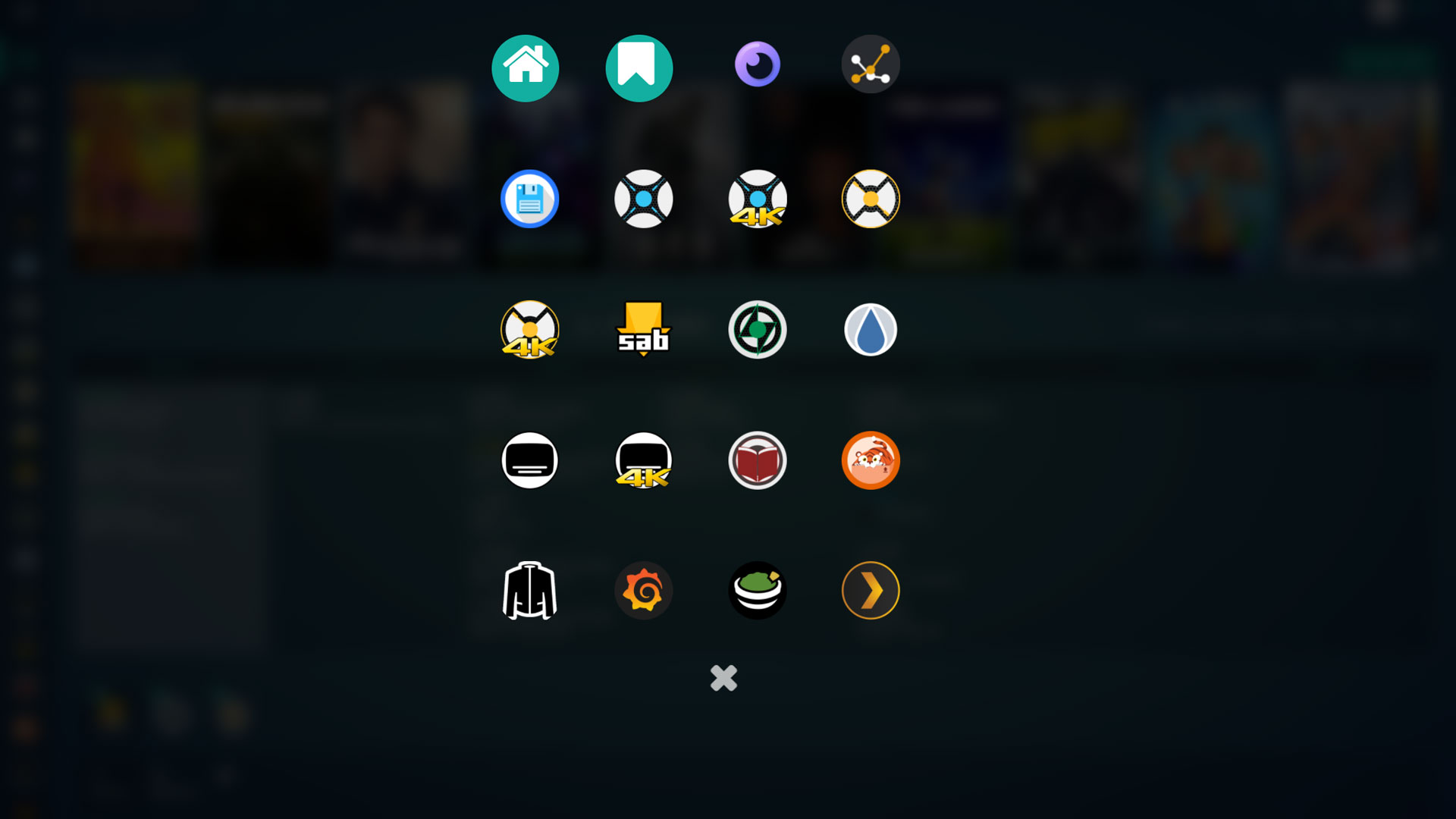Launch the Plex orange chevron icon

[871, 591]
